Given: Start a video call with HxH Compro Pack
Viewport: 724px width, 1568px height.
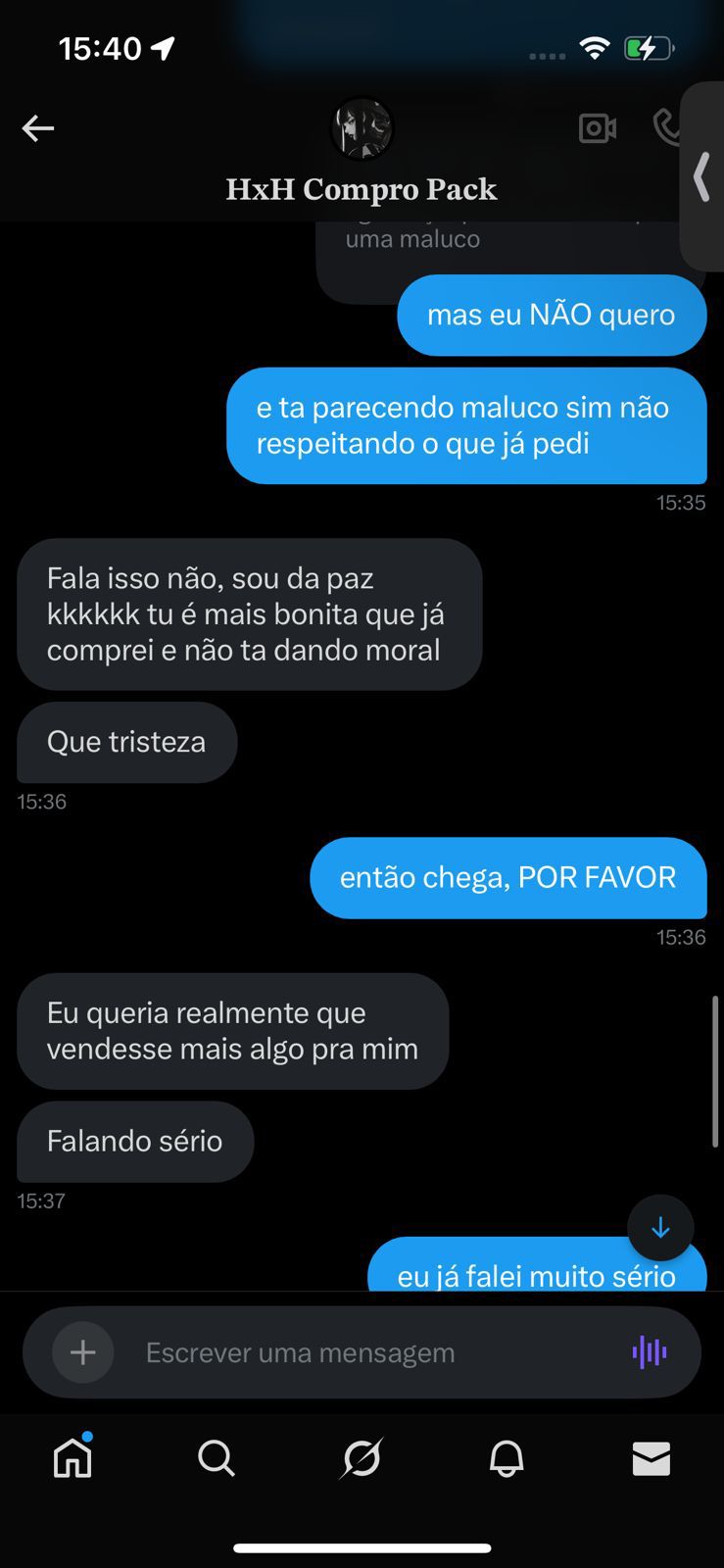Looking at the screenshot, I should tap(597, 128).
